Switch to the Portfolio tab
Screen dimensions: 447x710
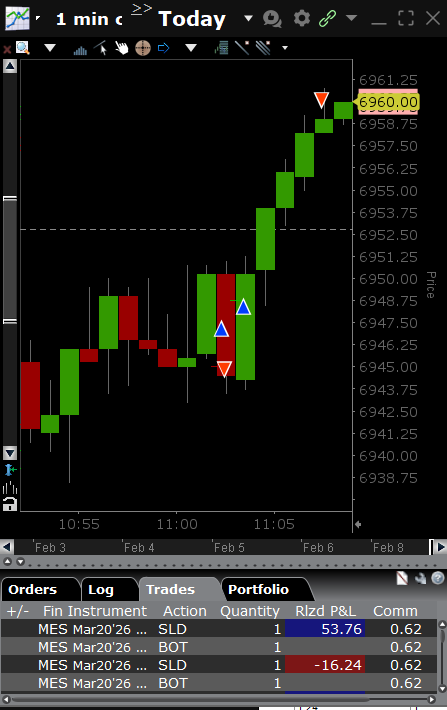tap(258, 590)
